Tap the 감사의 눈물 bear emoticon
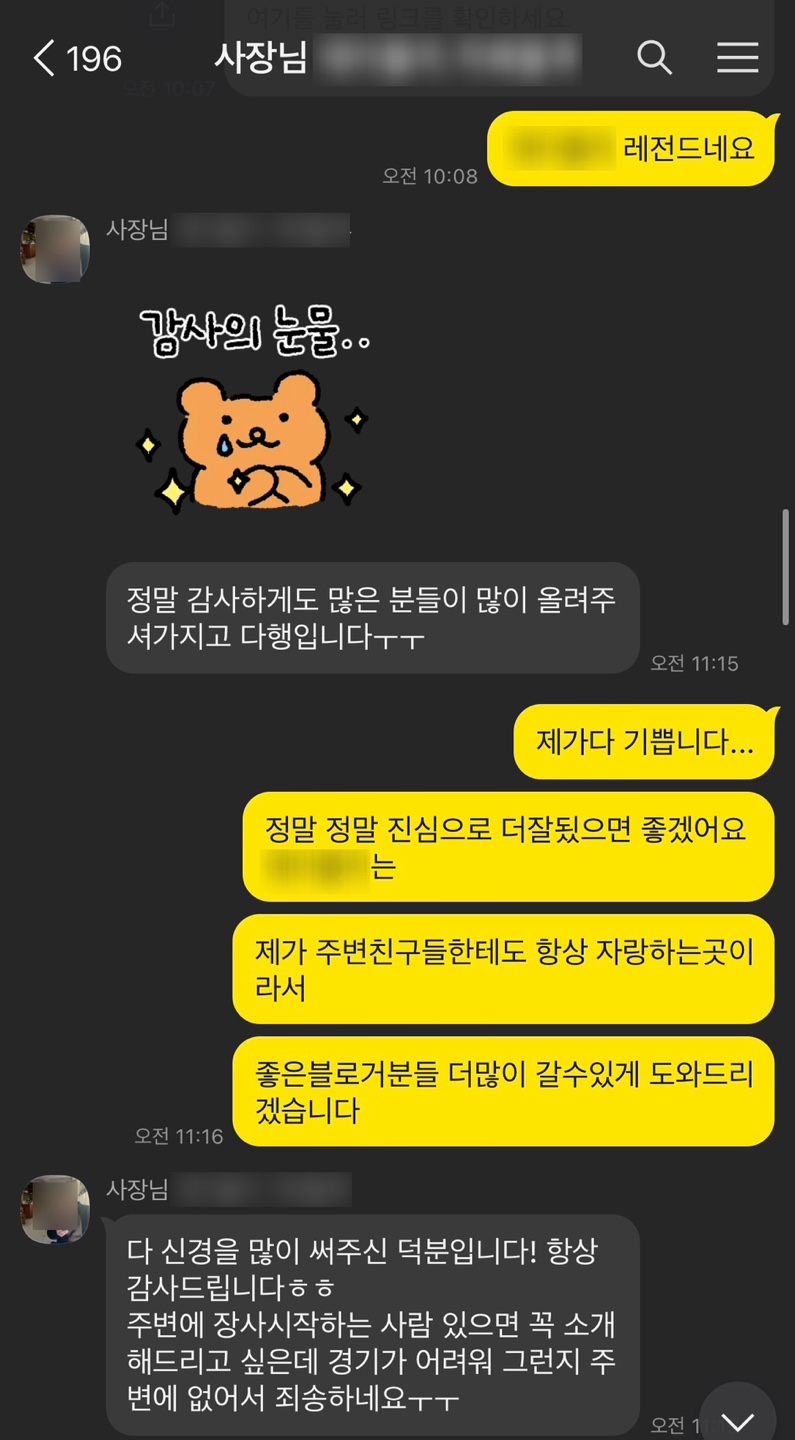The image size is (795, 1440). 250,410
